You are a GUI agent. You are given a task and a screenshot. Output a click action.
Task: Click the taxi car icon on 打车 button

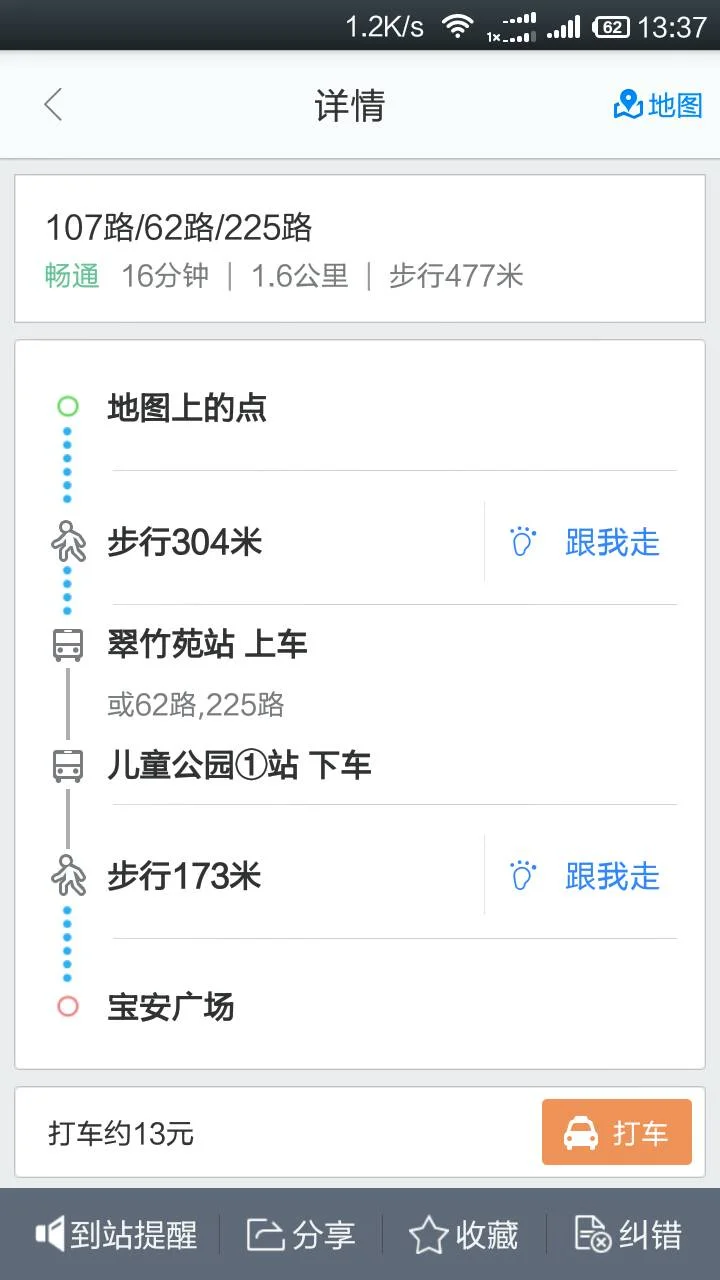(582, 1132)
